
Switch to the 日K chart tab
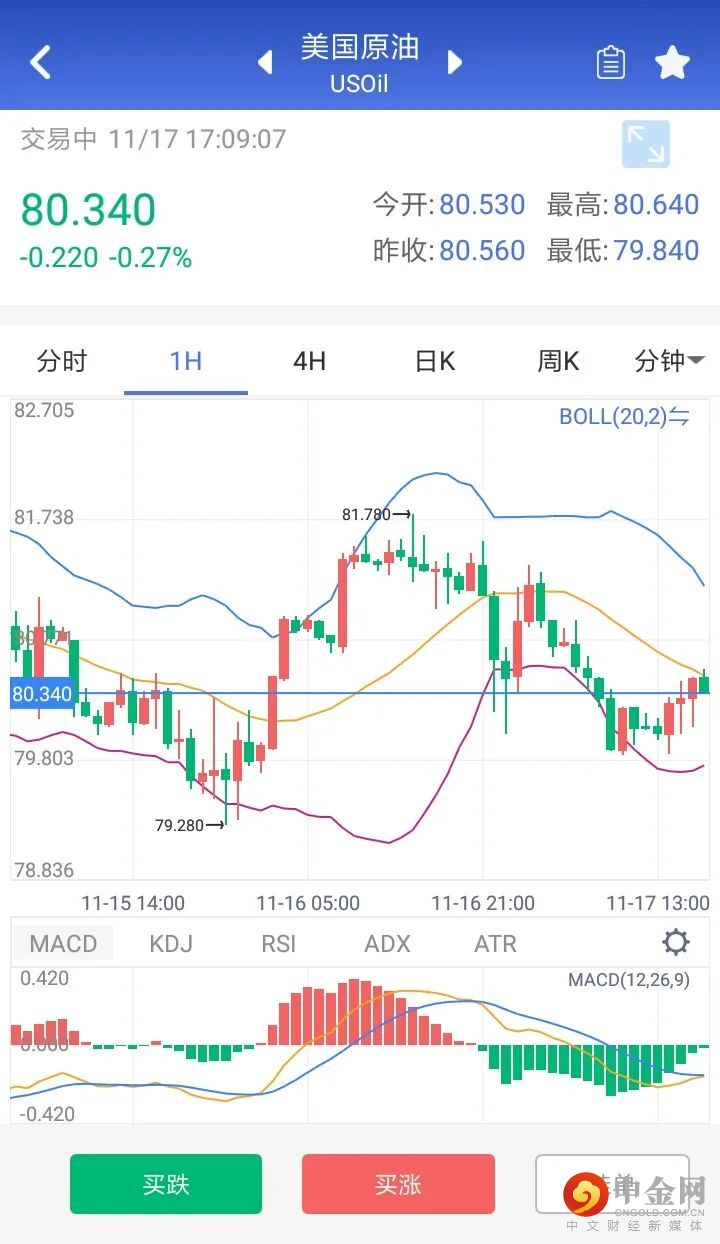[x=434, y=361]
